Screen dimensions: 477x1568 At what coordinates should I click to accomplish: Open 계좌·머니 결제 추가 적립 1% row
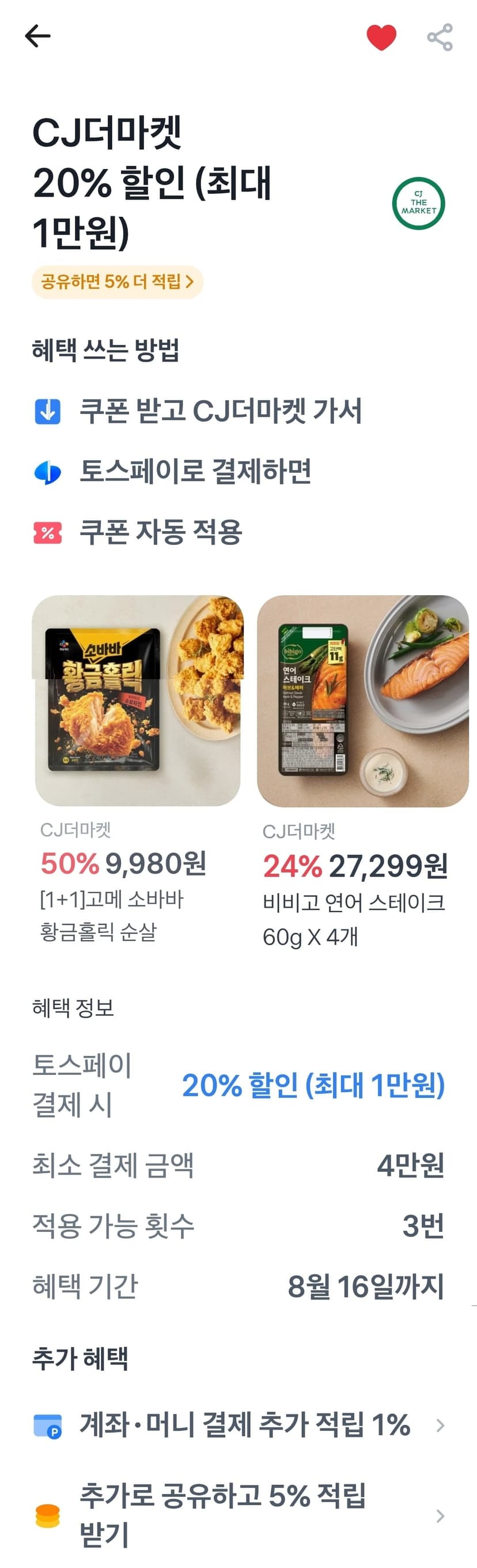pyautogui.click(x=238, y=1425)
